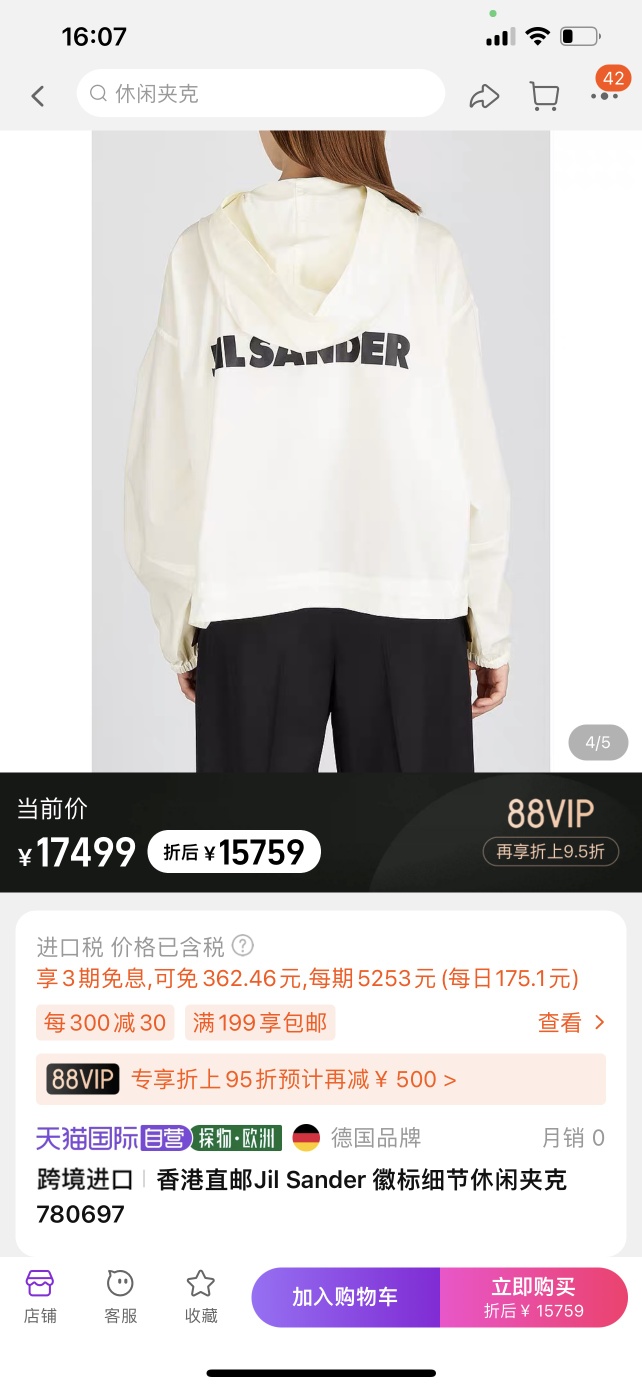Screen dimensions: 642x1389
Task: Tap 查看 to see coupon details
Action: [x=571, y=1022]
